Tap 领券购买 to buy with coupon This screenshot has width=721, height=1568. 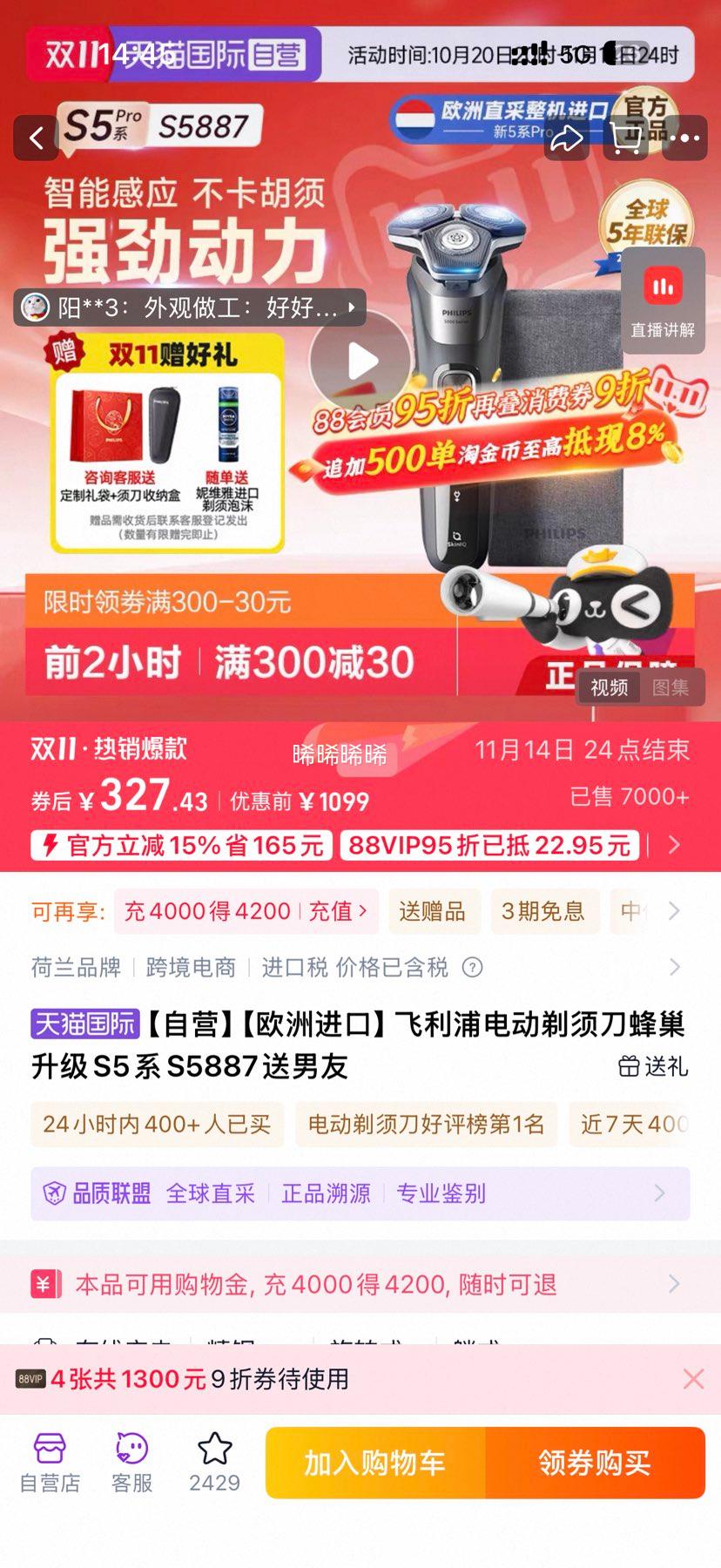[x=595, y=1463]
